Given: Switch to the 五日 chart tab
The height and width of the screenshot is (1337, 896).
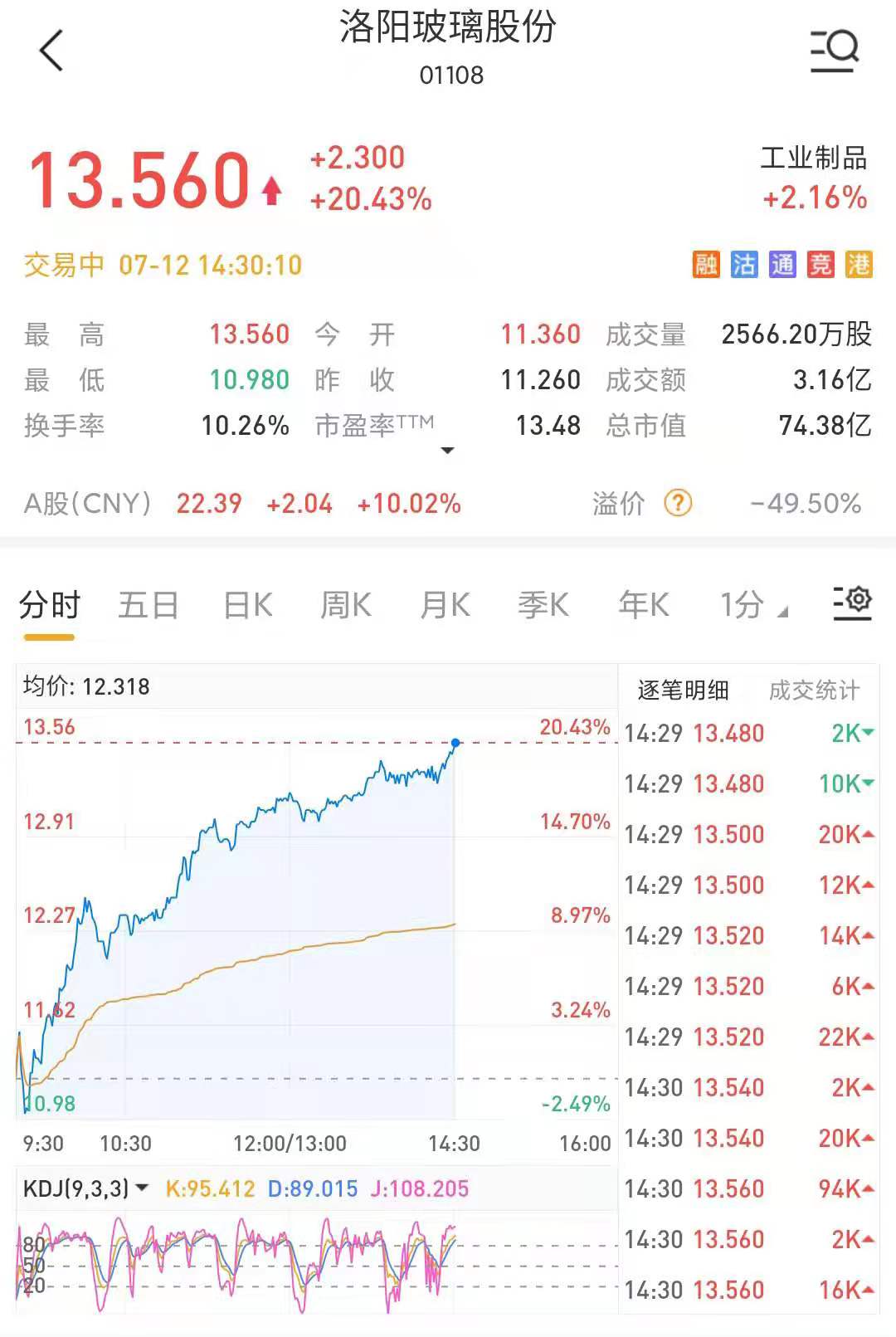Looking at the screenshot, I should coord(148,605).
